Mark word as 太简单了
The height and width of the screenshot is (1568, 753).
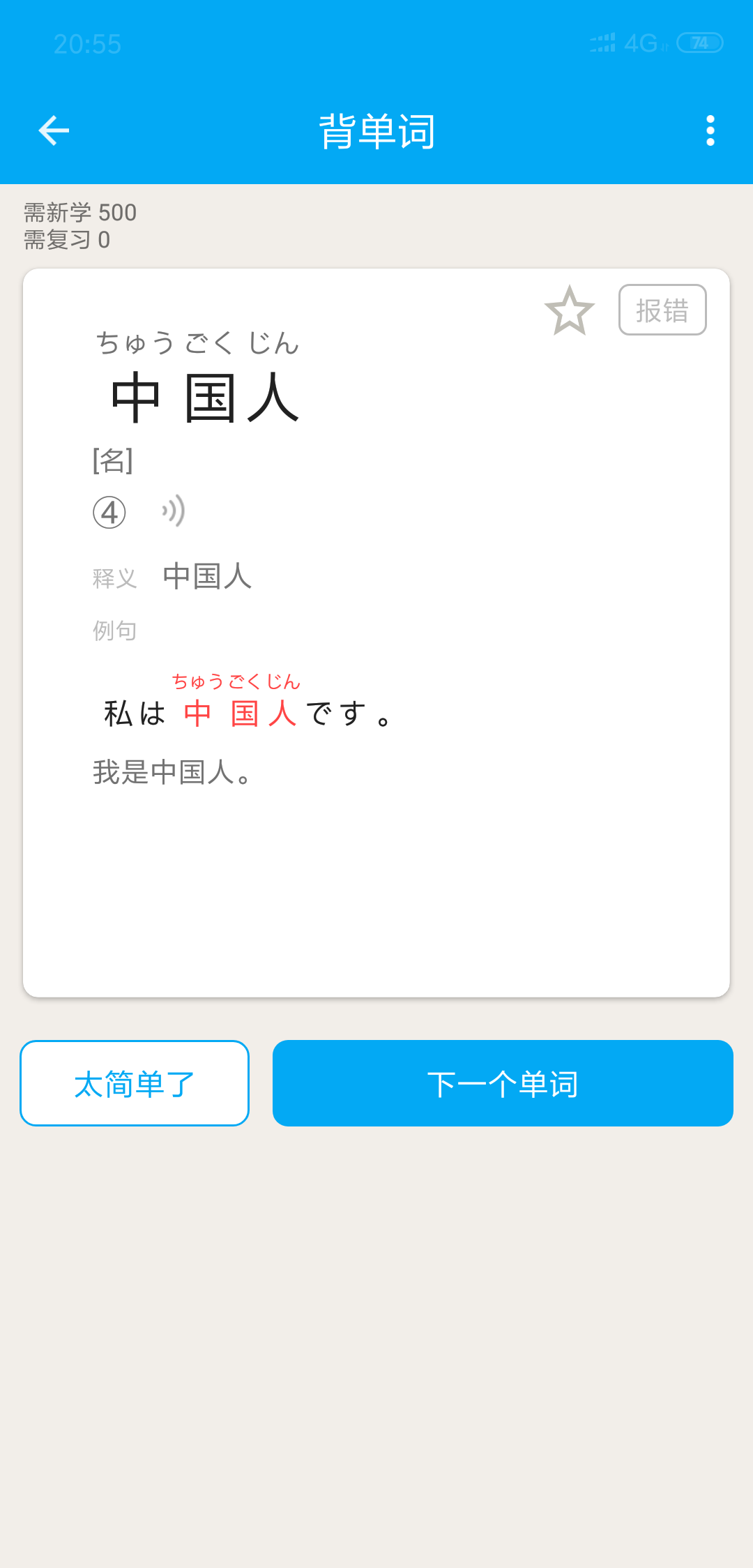point(135,1083)
